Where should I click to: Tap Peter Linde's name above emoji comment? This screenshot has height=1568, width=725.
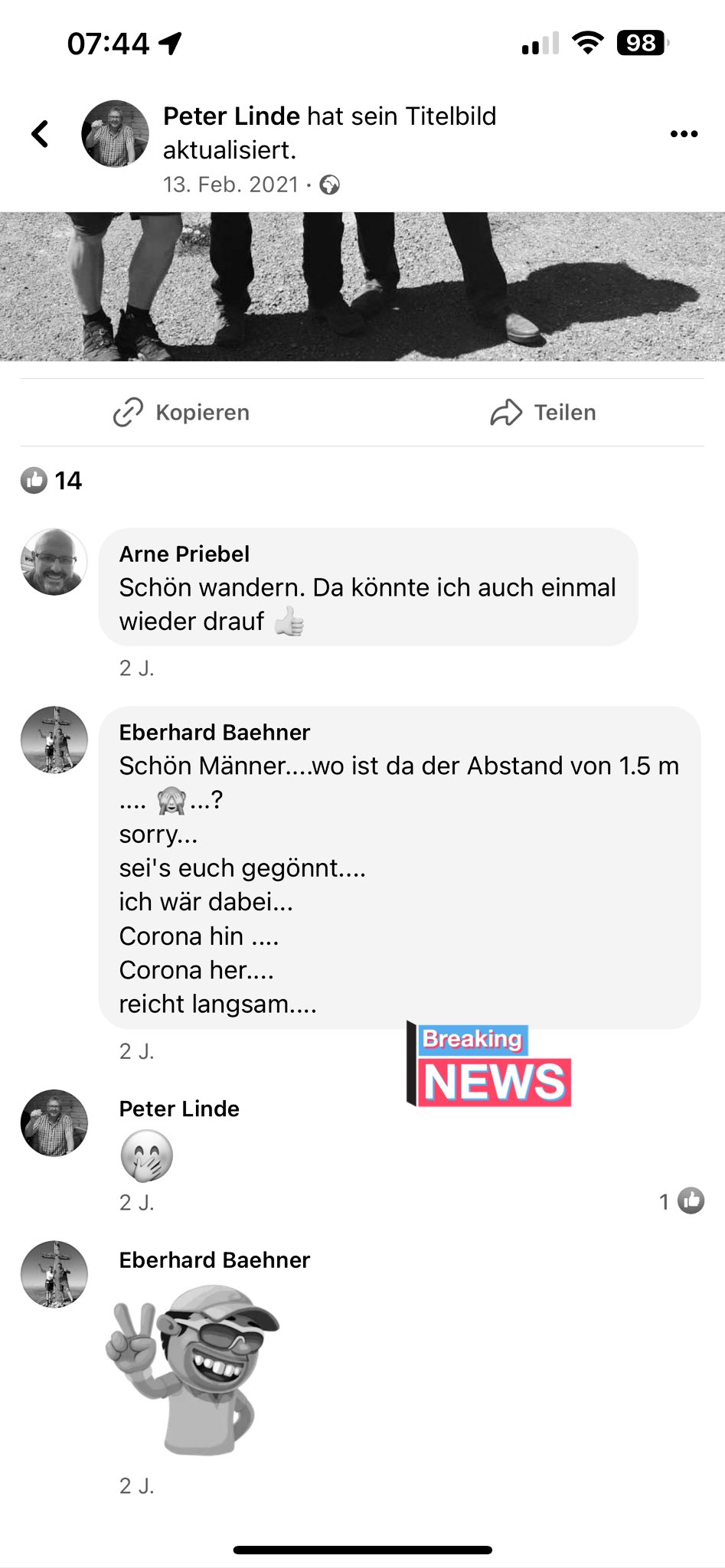179,1109
